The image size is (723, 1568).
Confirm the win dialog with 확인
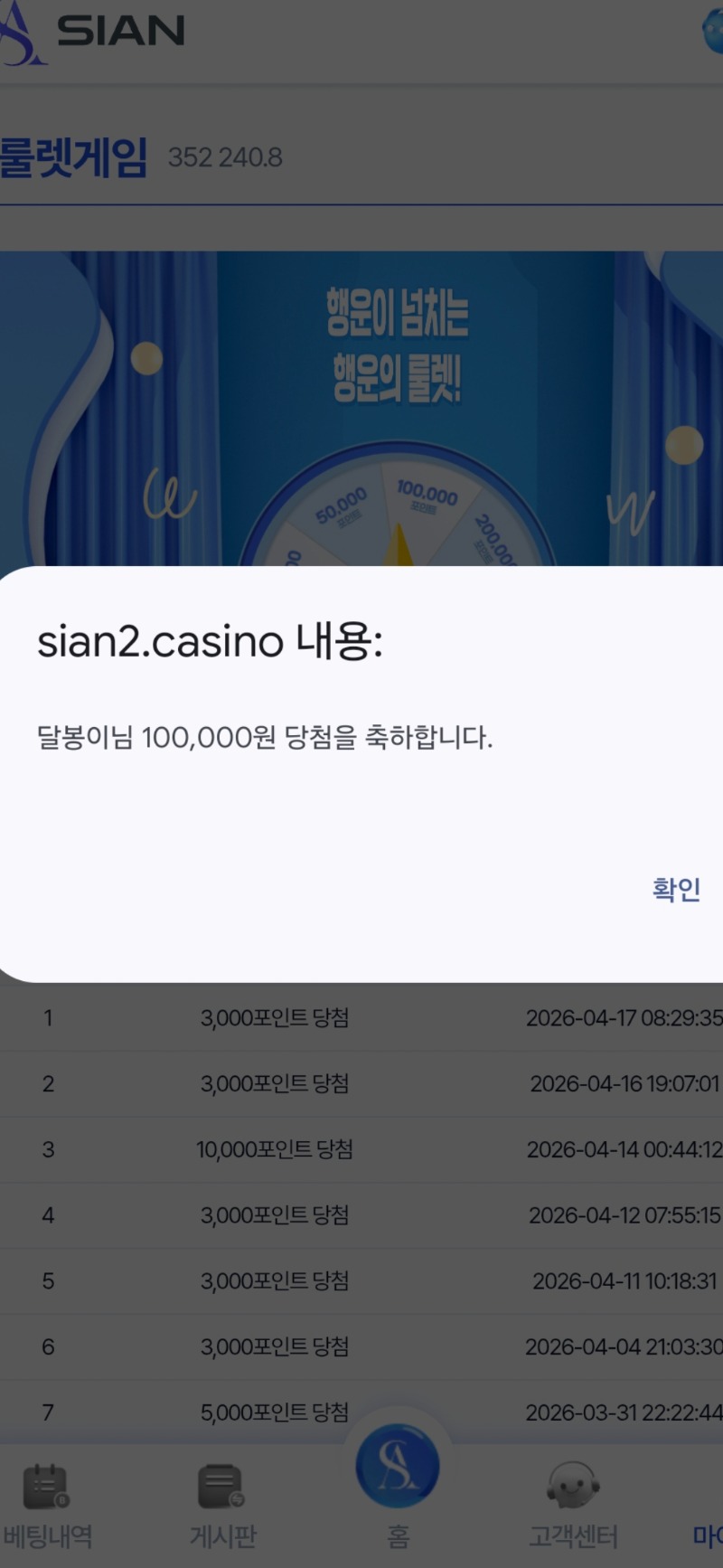pyautogui.click(x=676, y=890)
